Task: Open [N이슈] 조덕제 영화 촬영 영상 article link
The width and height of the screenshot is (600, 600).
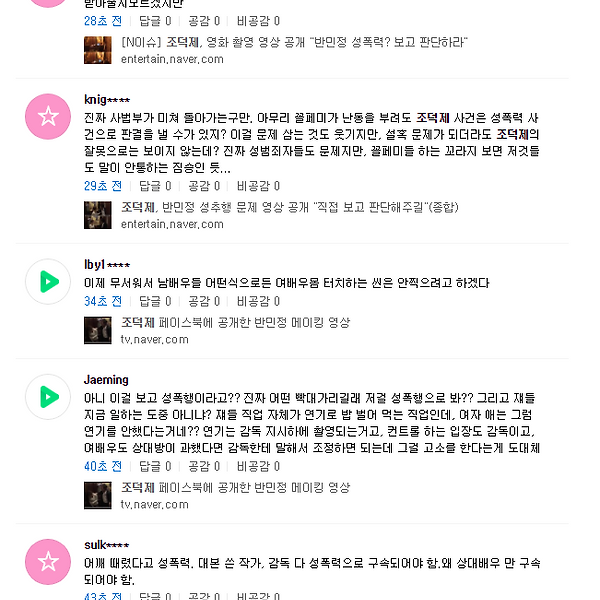Action: click(x=293, y=43)
